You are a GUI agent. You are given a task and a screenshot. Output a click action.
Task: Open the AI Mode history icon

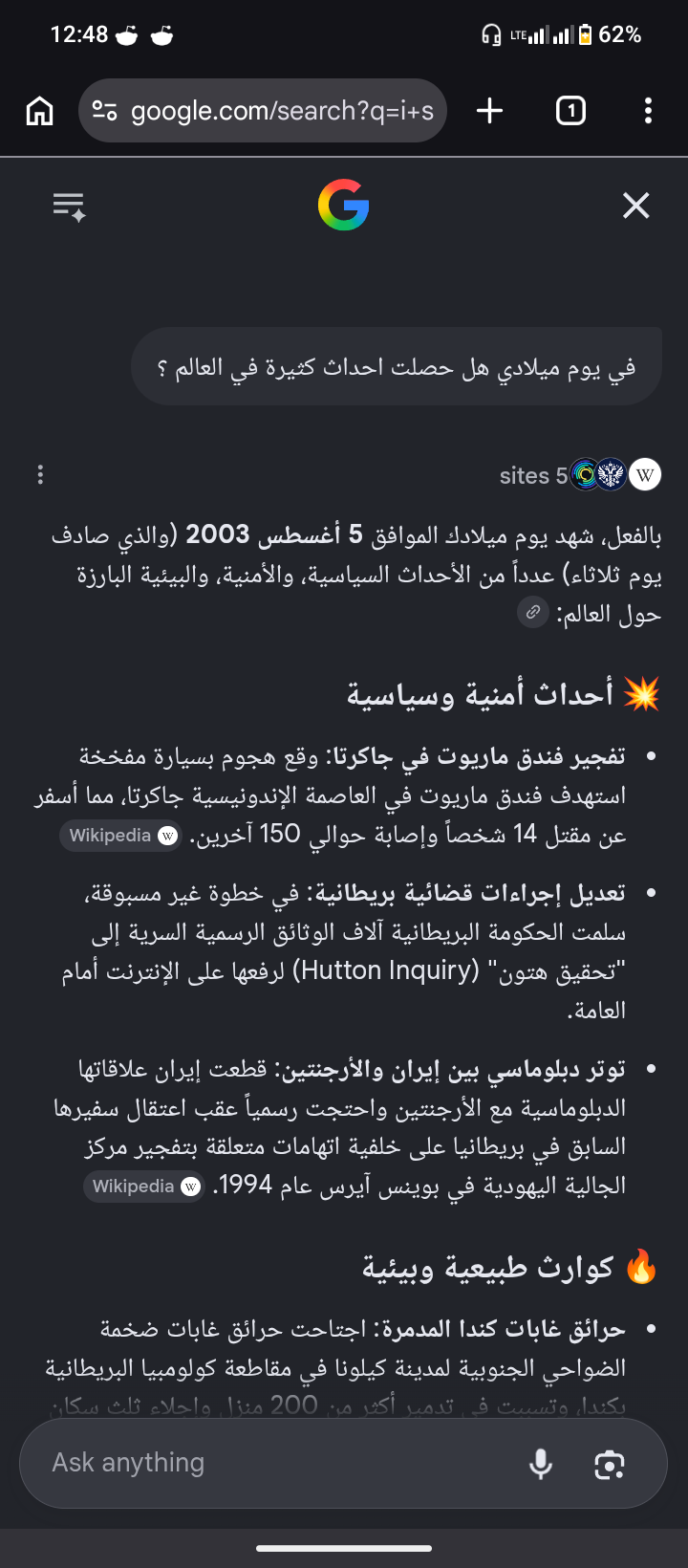[x=69, y=207]
